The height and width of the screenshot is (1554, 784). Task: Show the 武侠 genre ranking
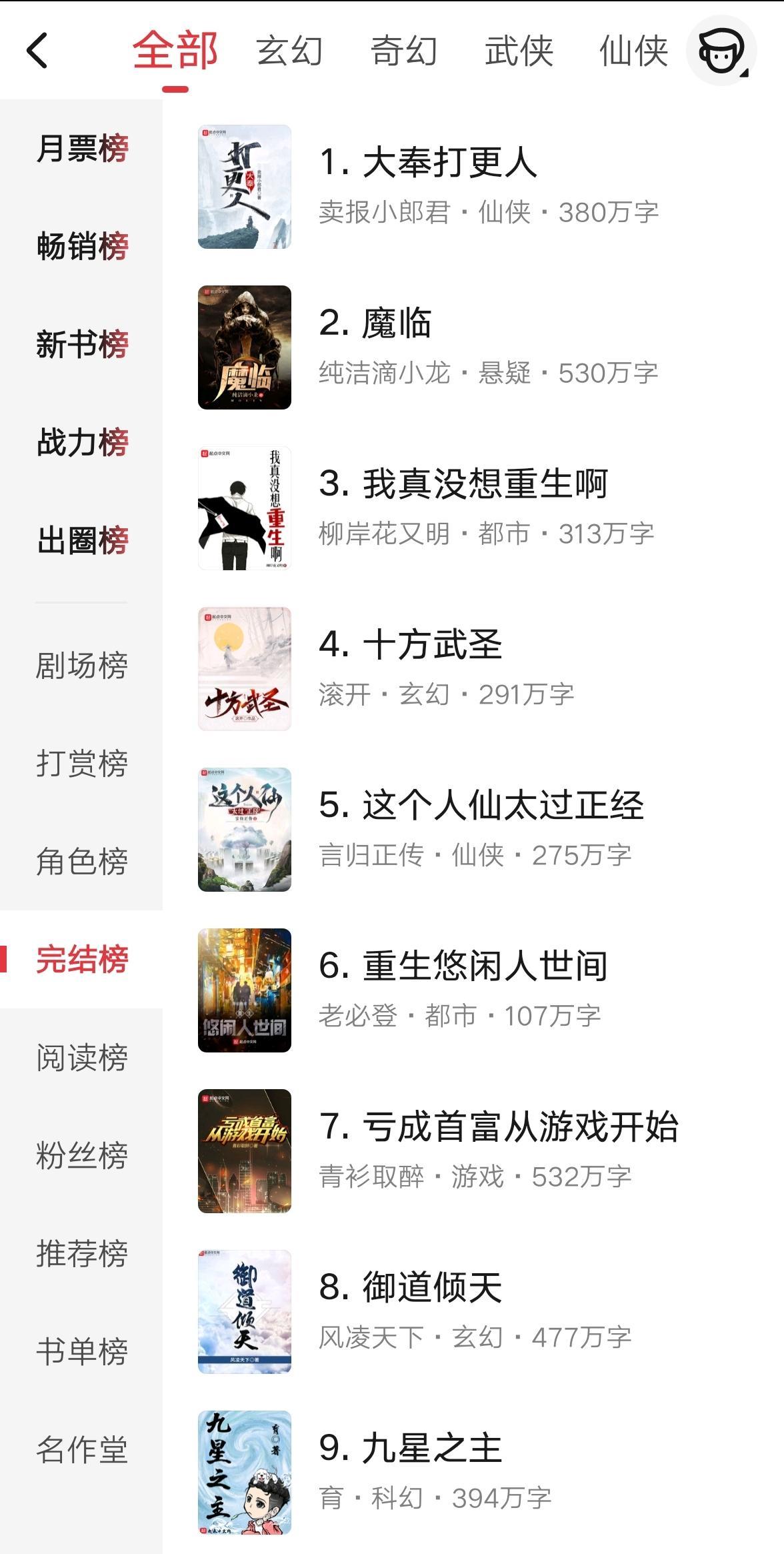point(519,51)
